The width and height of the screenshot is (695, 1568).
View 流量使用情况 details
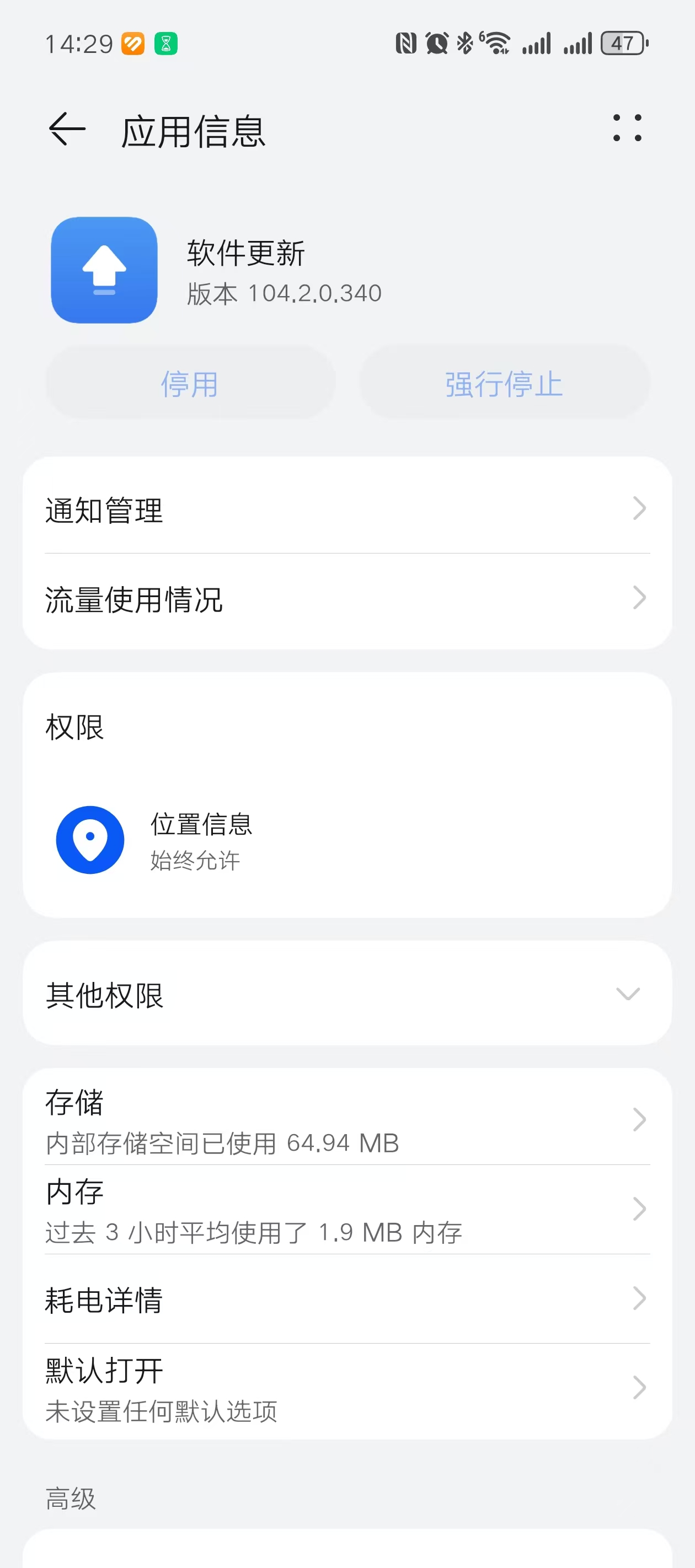tap(347, 599)
